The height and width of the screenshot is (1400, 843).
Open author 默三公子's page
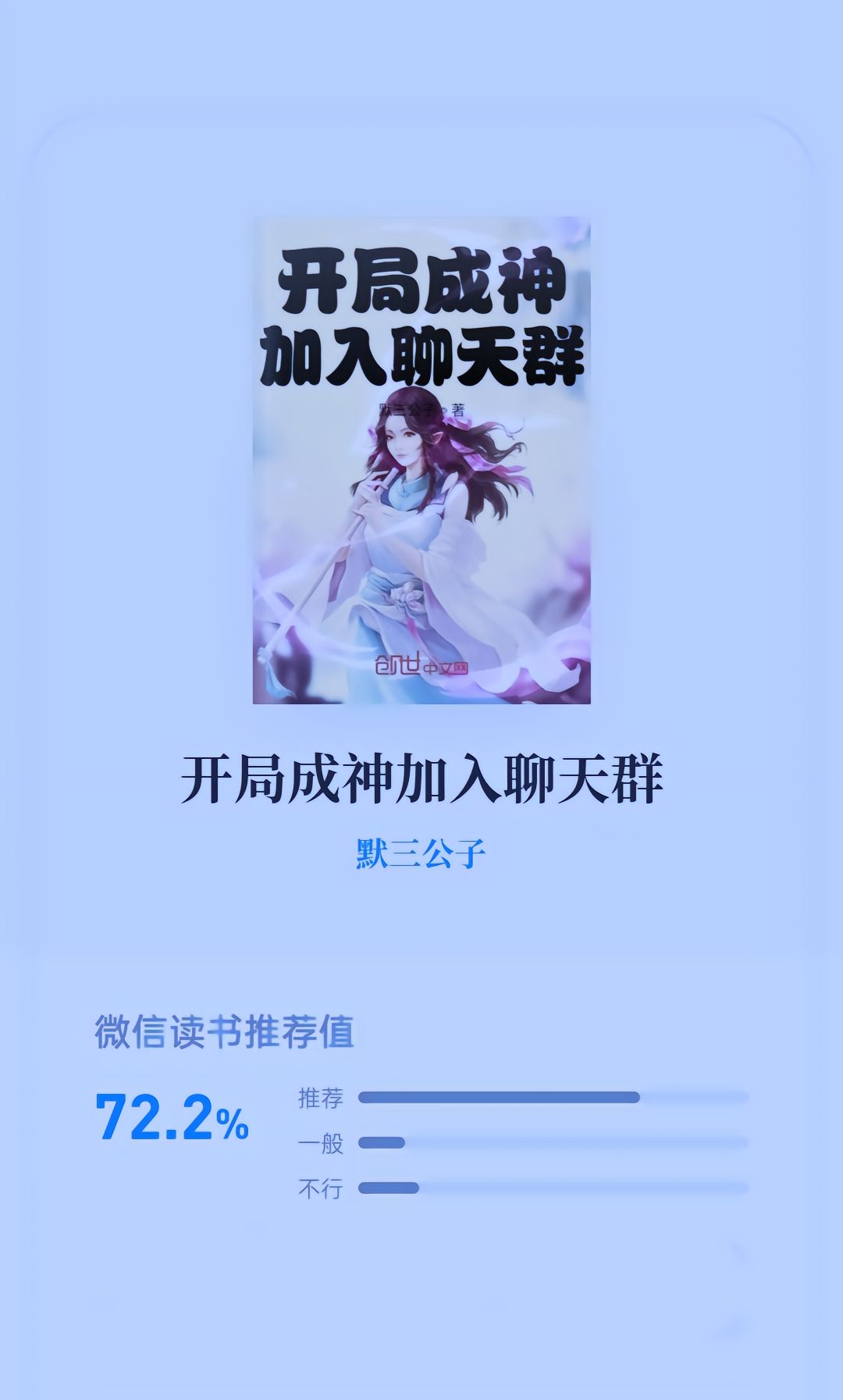[x=421, y=853]
